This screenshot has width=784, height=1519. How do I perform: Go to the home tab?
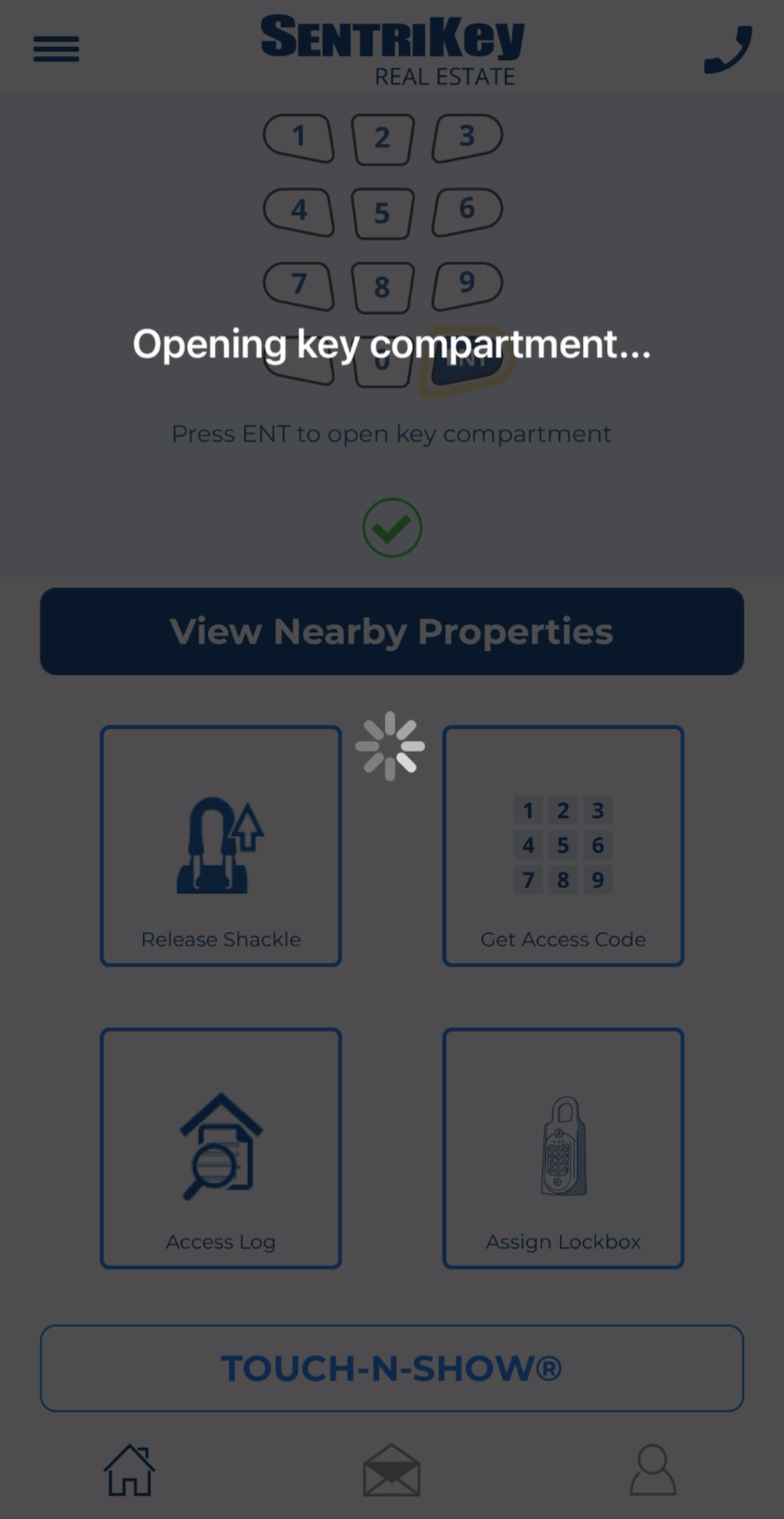click(129, 1470)
